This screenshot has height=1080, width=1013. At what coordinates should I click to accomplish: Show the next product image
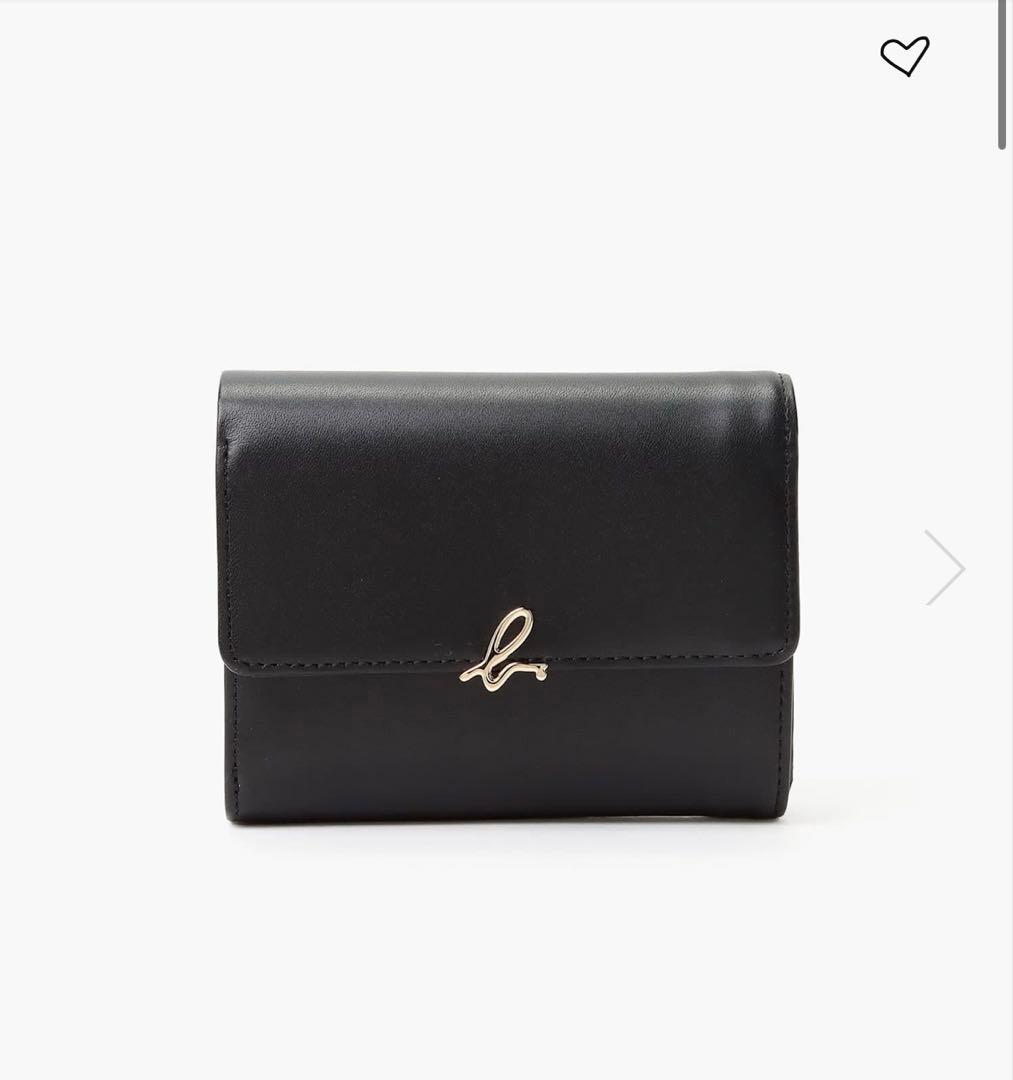pyautogui.click(x=944, y=567)
